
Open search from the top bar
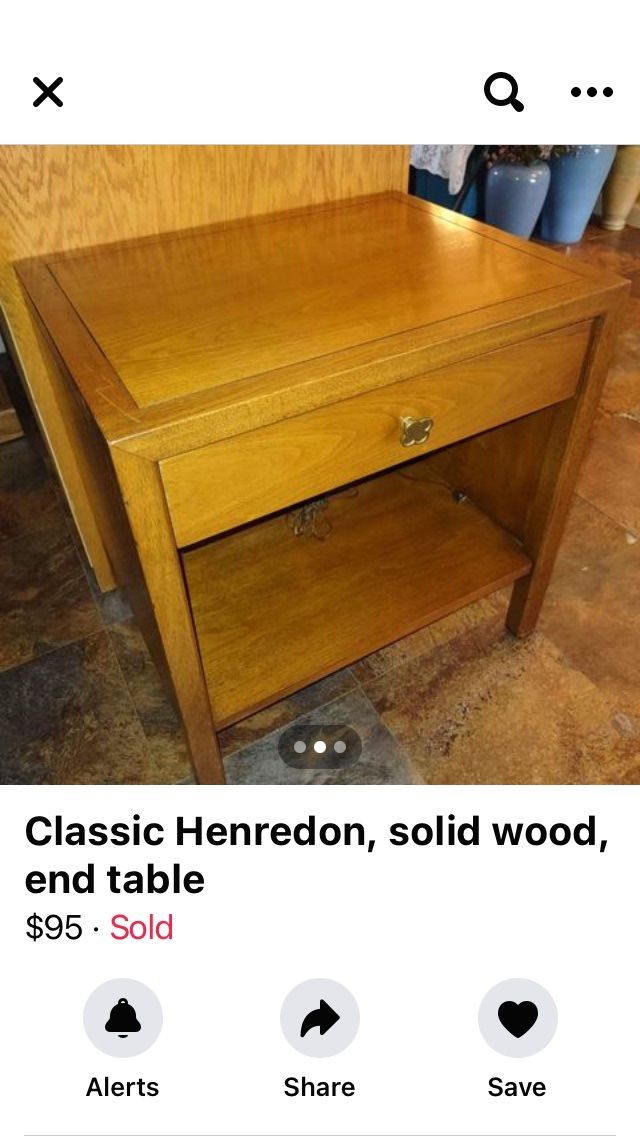503,92
